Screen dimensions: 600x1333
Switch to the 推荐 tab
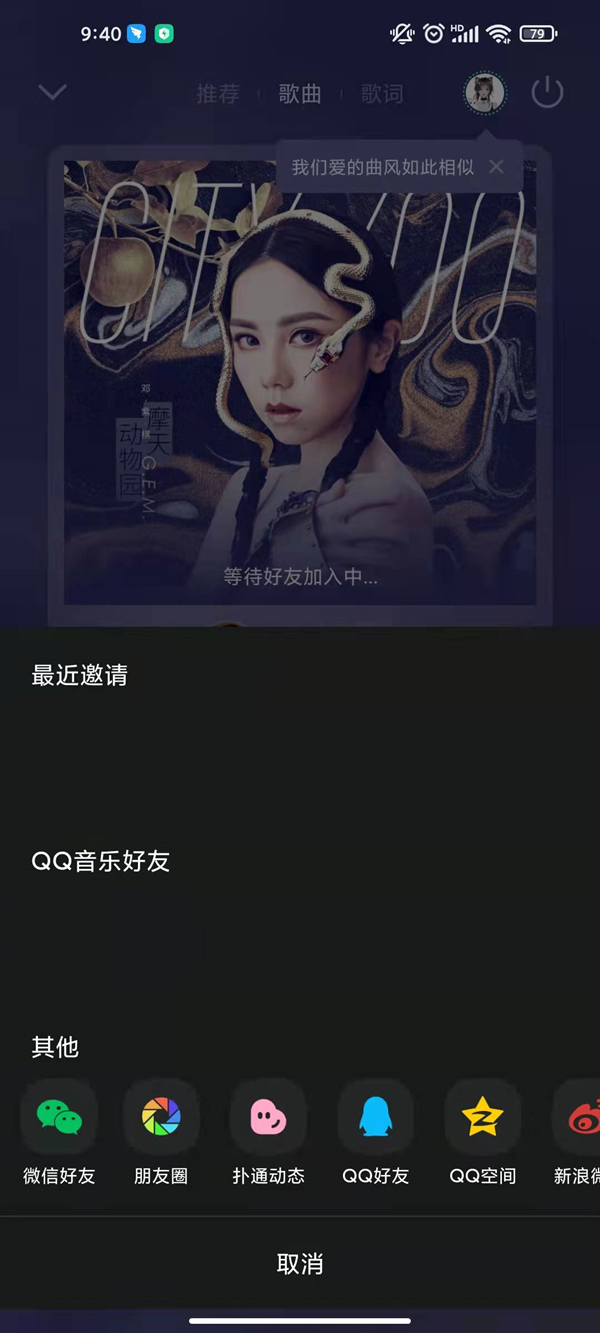coord(218,94)
